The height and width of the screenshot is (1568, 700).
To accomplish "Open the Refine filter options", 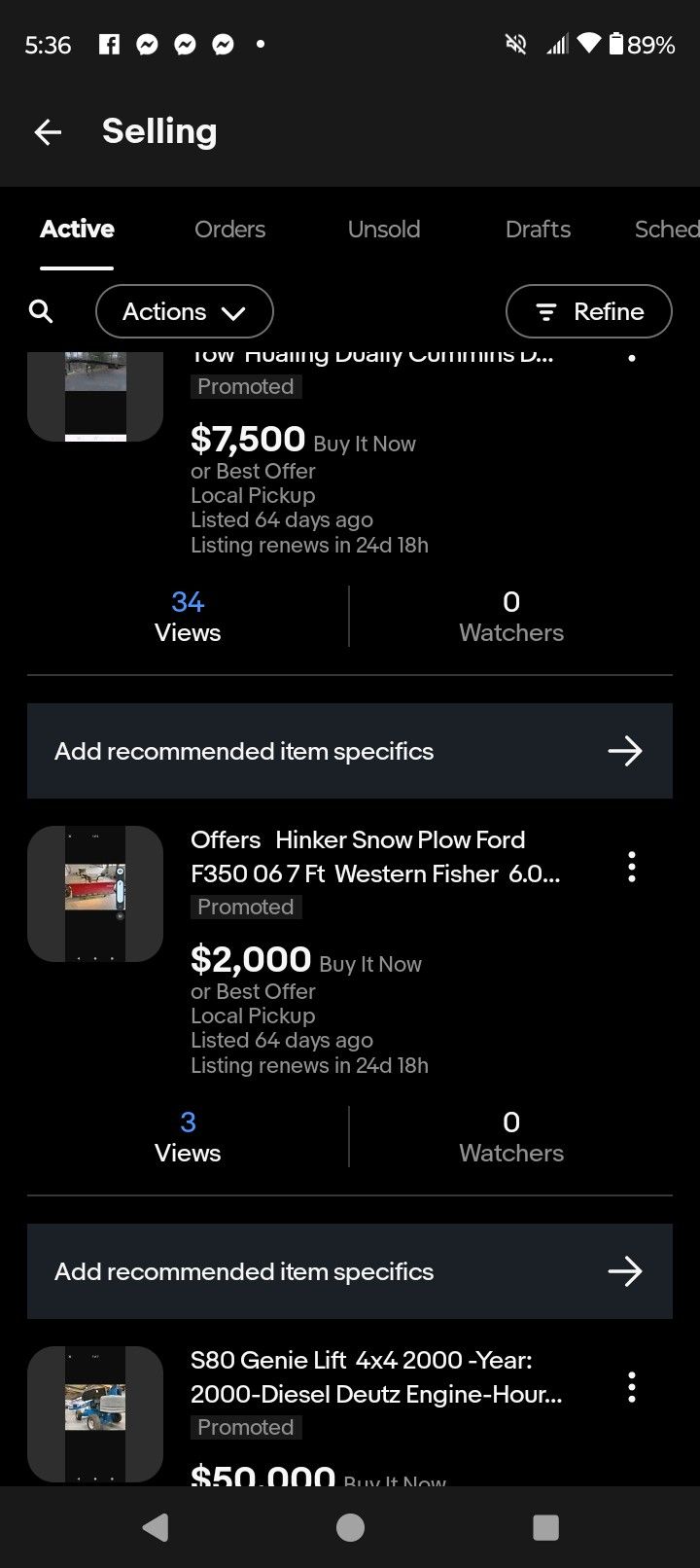I will [x=588, y=311].
